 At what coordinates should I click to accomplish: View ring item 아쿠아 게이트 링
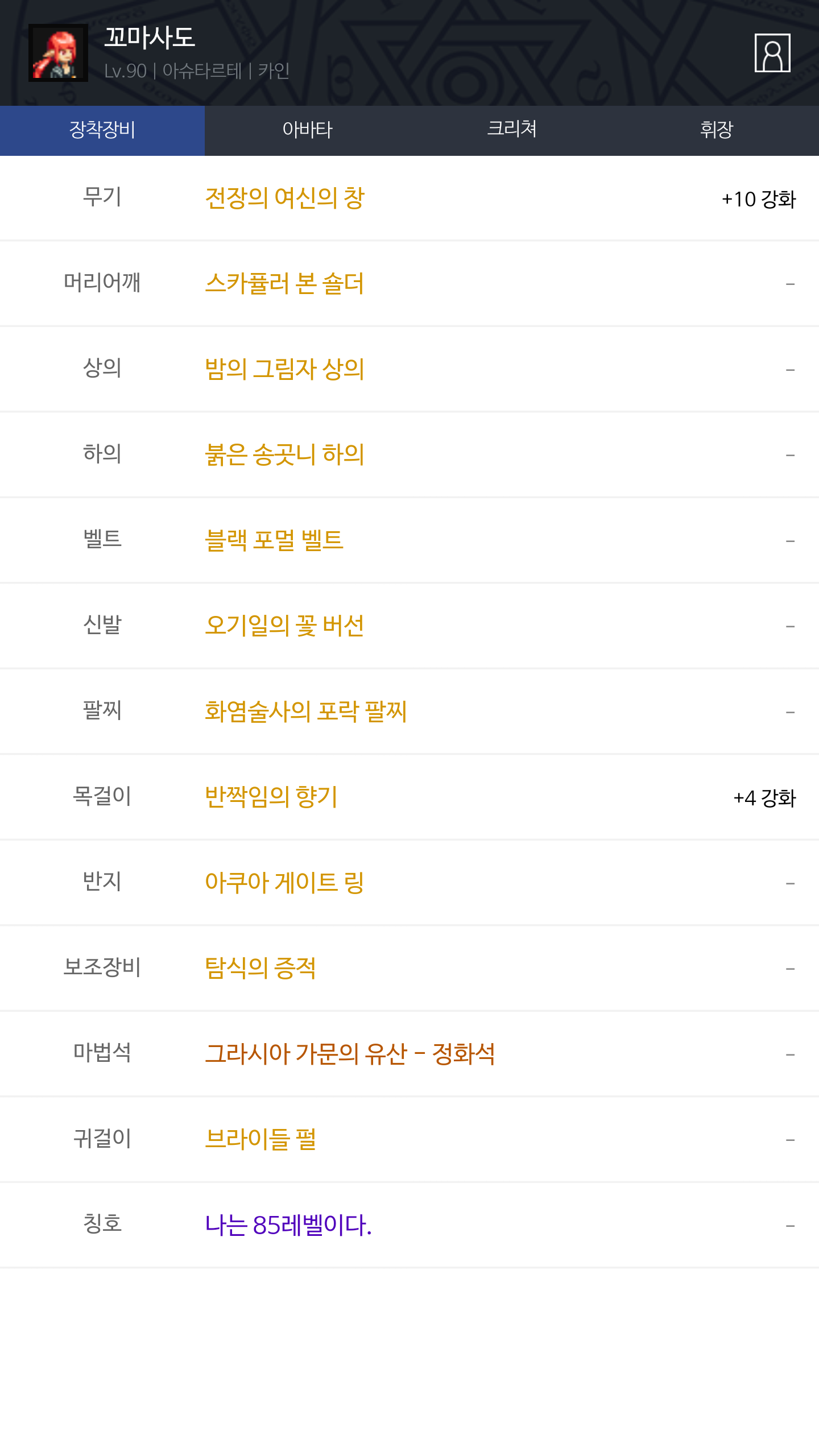284,882
